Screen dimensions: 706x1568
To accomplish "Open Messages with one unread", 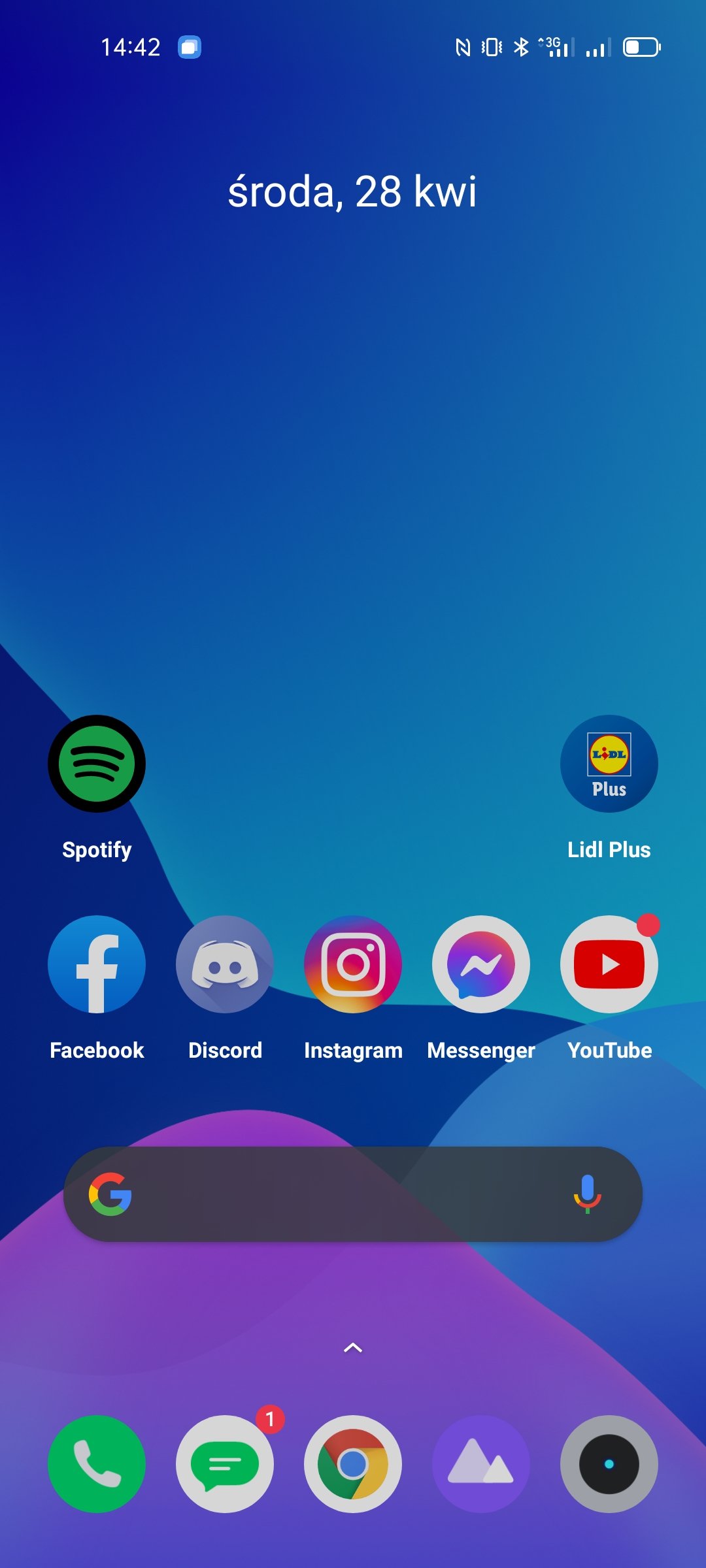I will [x=225, y=1464].
